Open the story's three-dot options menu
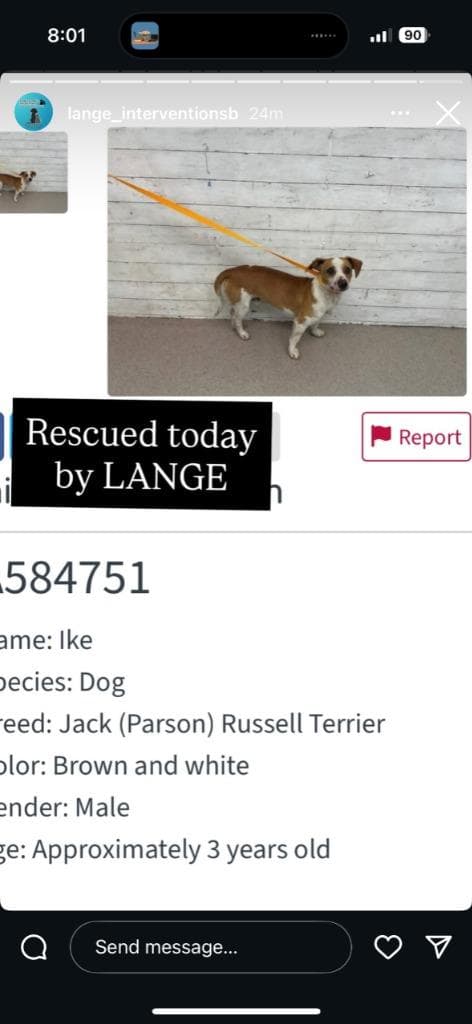Image resolution: width=472 pixels, height=1024 pixels. [x=400, y=114]
